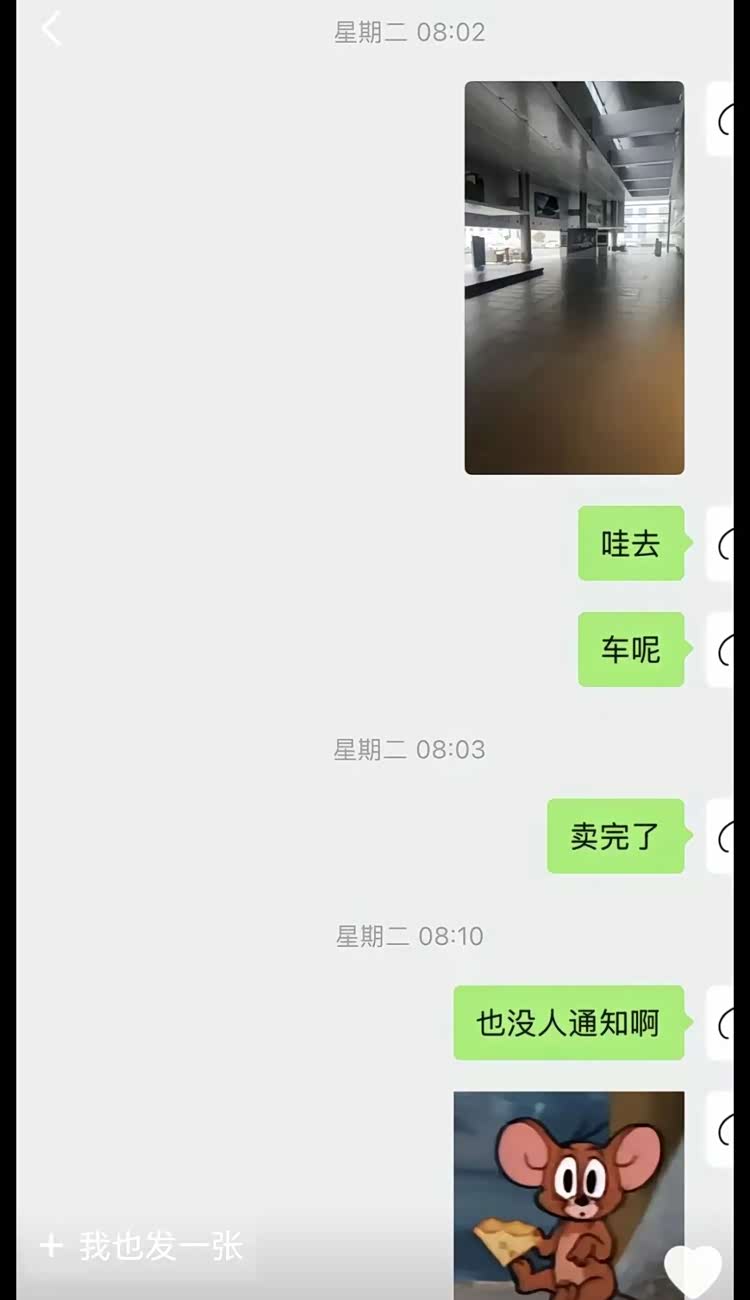Tap the 我也发一张 button
750x1300 pixels.
pyautogui.click(x=143, y=1246)
